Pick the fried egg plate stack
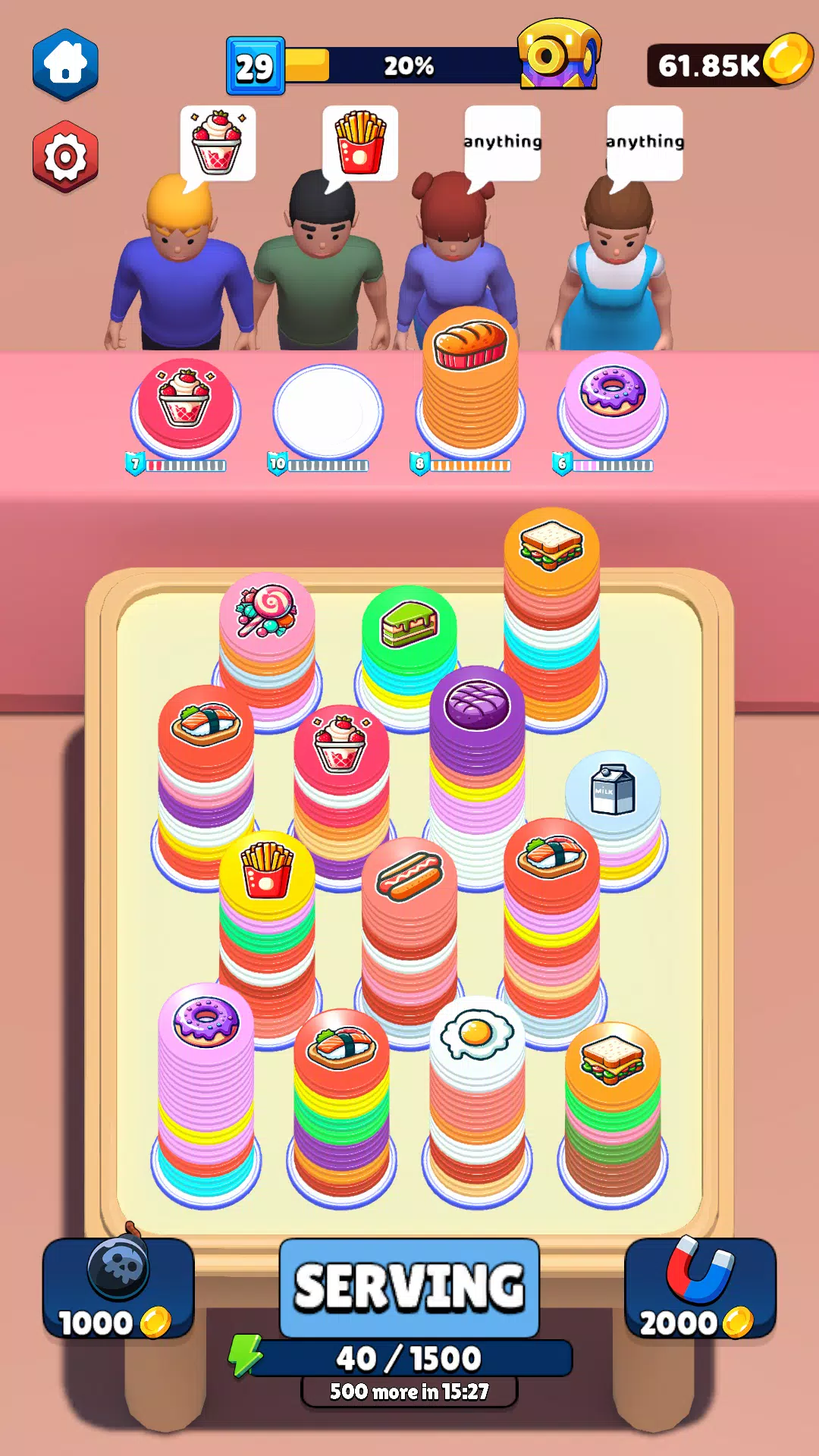Viewport: 819px width, 1456px height. click(x=477, y=1036)
